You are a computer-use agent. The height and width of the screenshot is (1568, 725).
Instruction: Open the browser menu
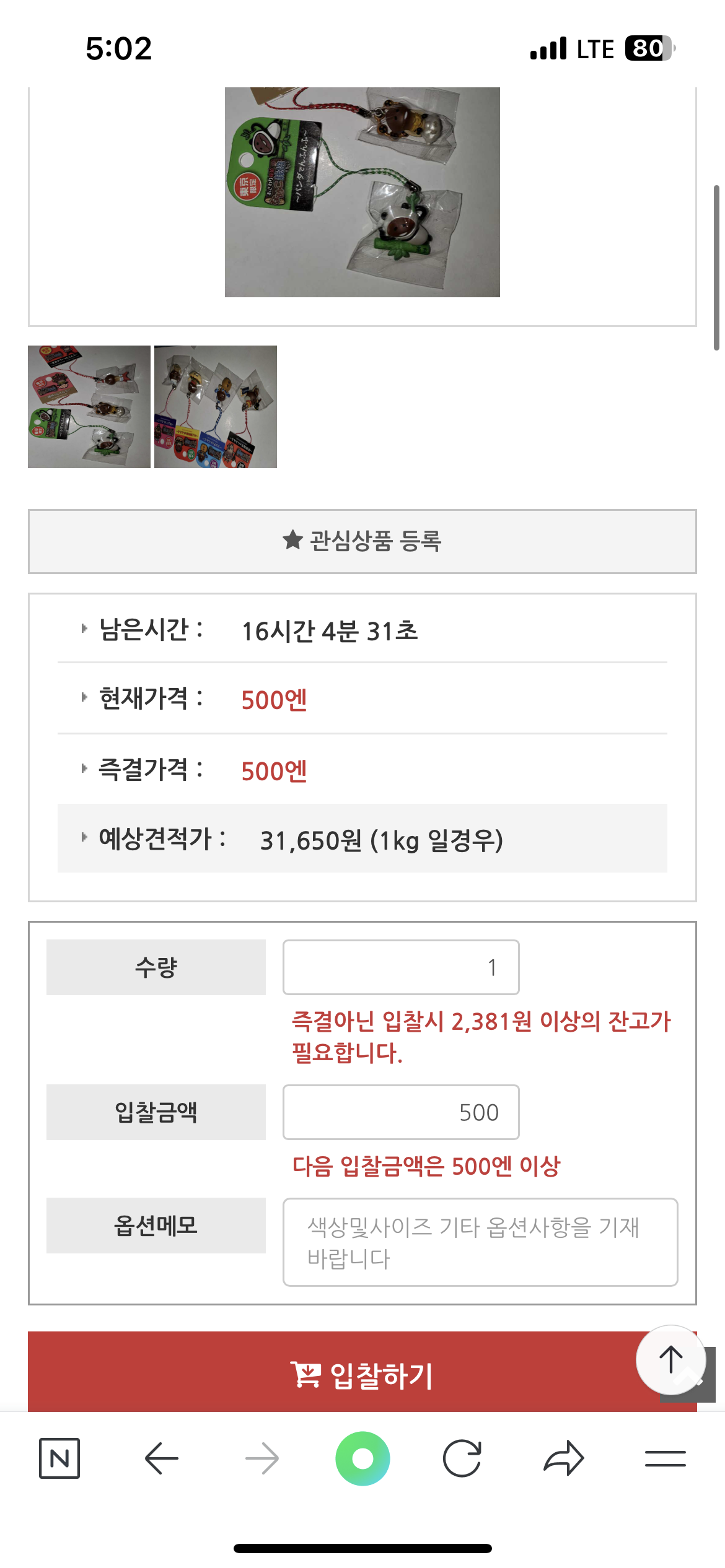click(665, 1458)
